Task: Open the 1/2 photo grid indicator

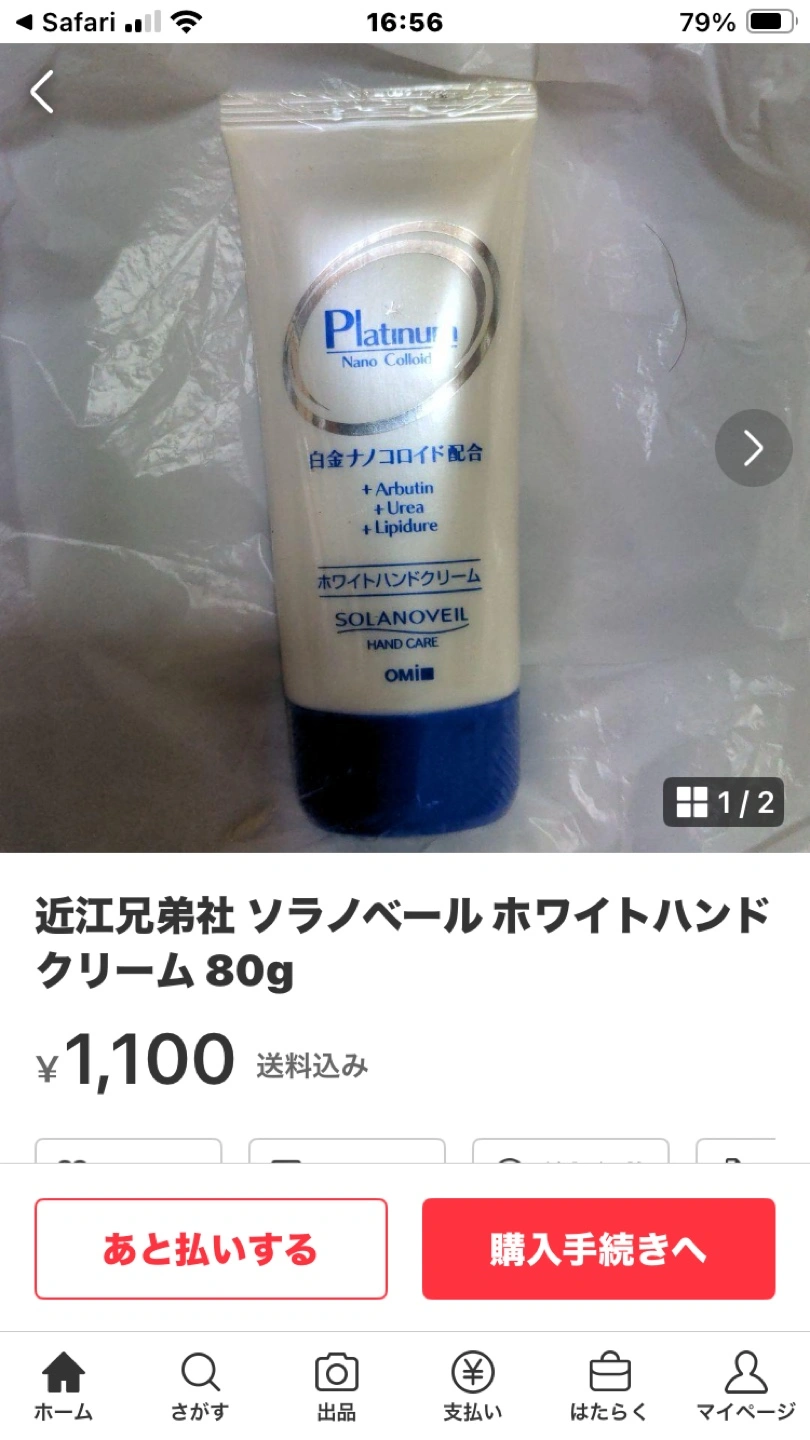Action: point(724,802)
